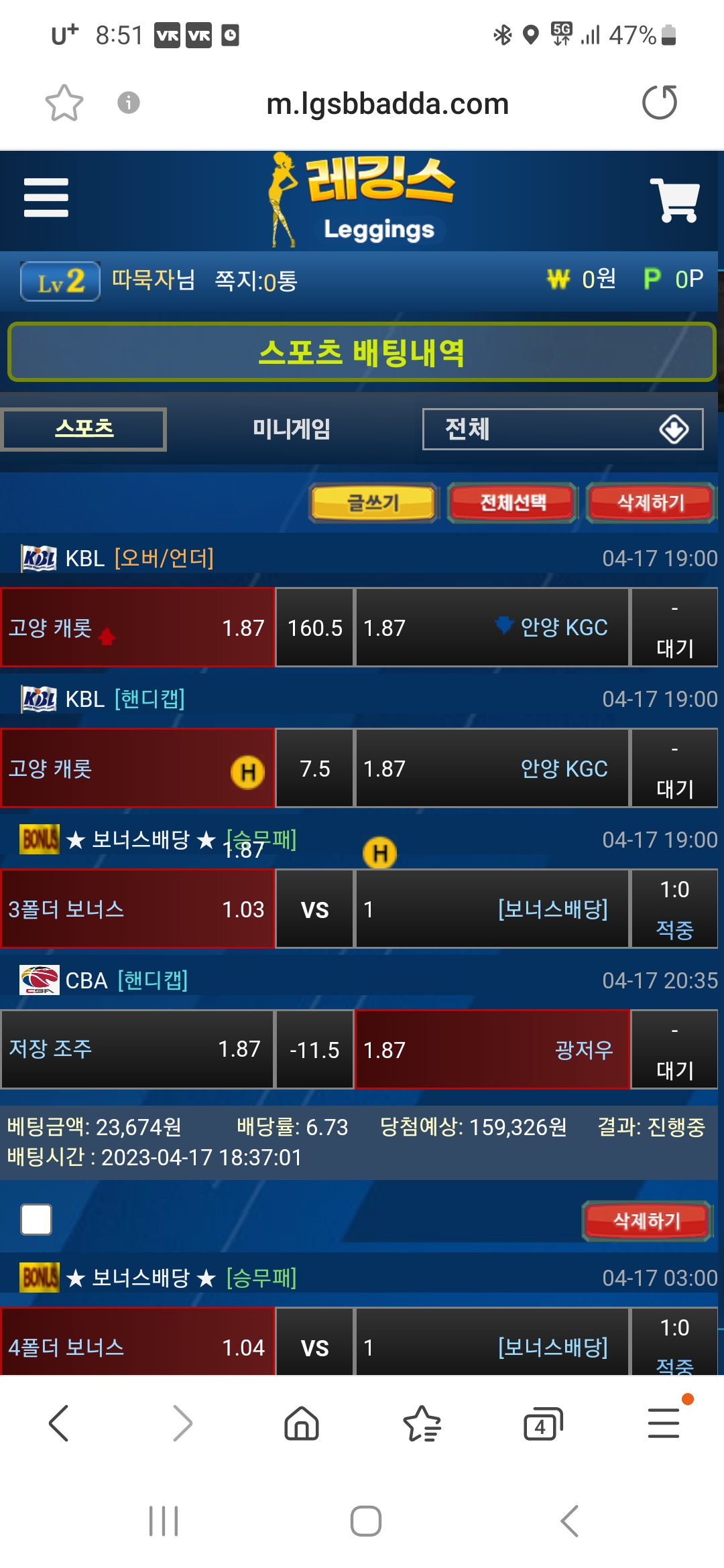The image size is (724, 1568).
Task: Tap the top red 삭제하기 button
Action: pyautogui.click(x=650, y=503)
